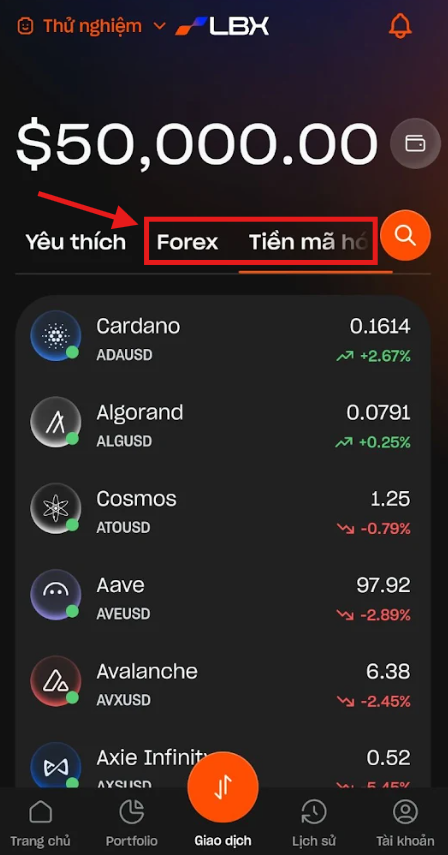Open the Tài khoản account tab
This screenshot has width=448, height=855.
405,824
